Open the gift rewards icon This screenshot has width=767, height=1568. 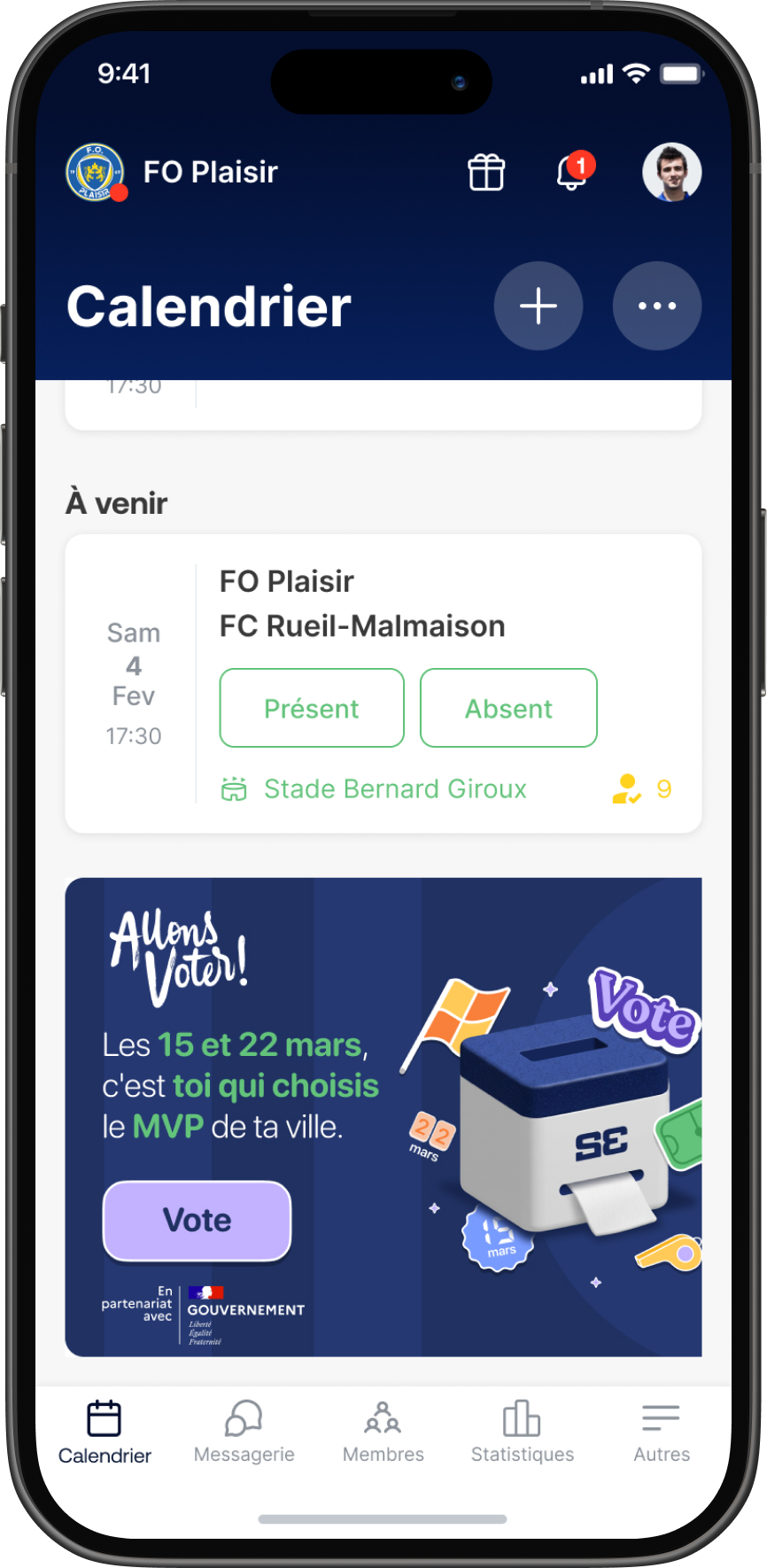click(486, 172)
